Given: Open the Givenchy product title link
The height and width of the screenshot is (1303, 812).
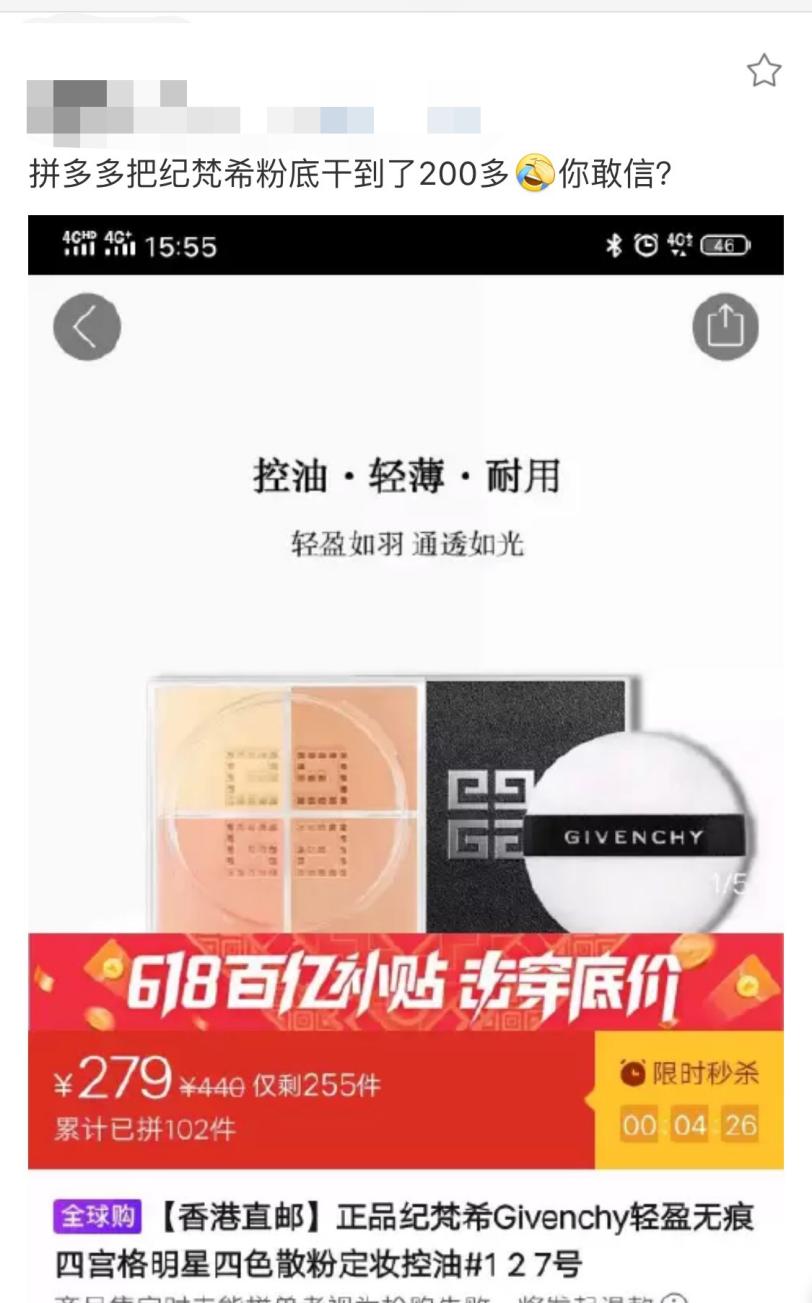Looking at the screenshot, I should [x=400, y=1237].
